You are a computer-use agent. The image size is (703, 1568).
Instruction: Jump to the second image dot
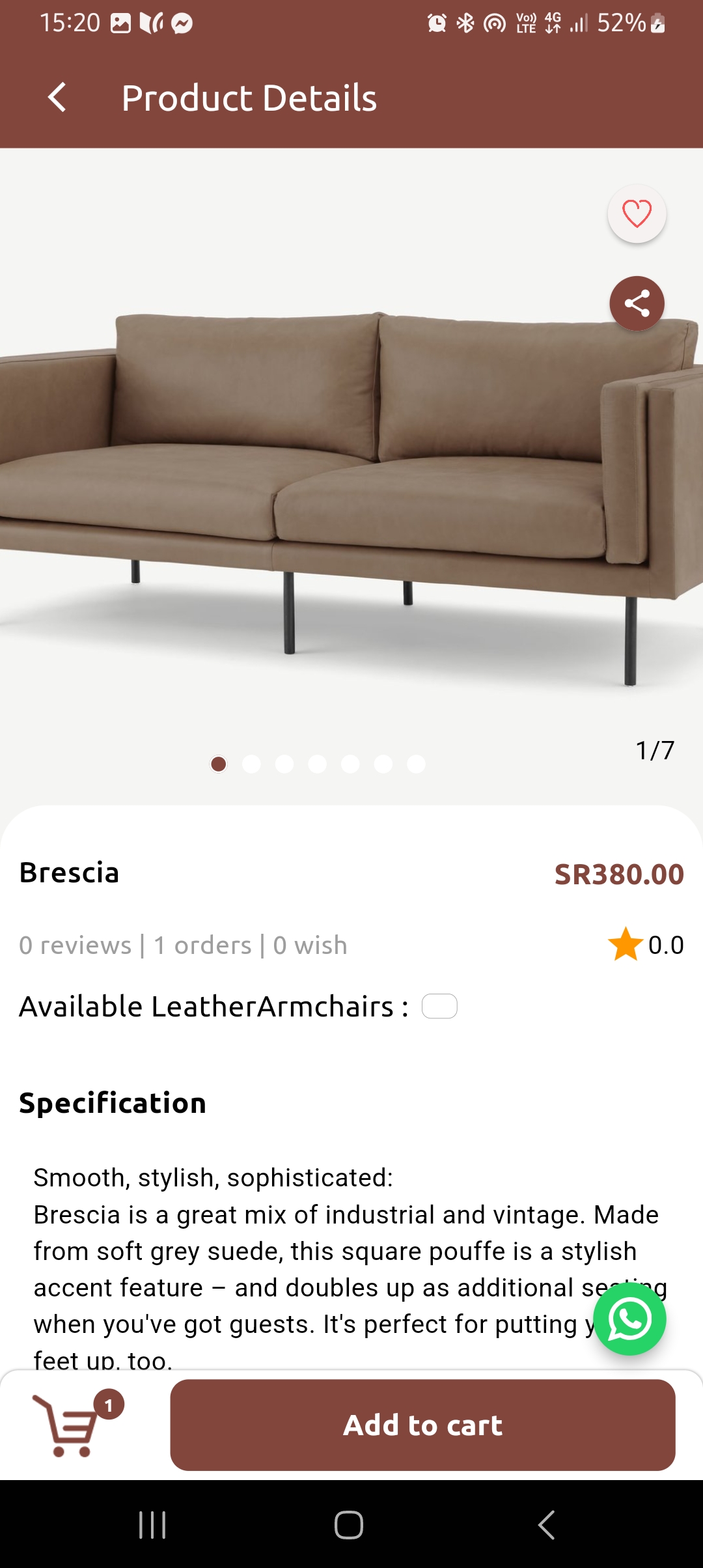pos(251,764)
